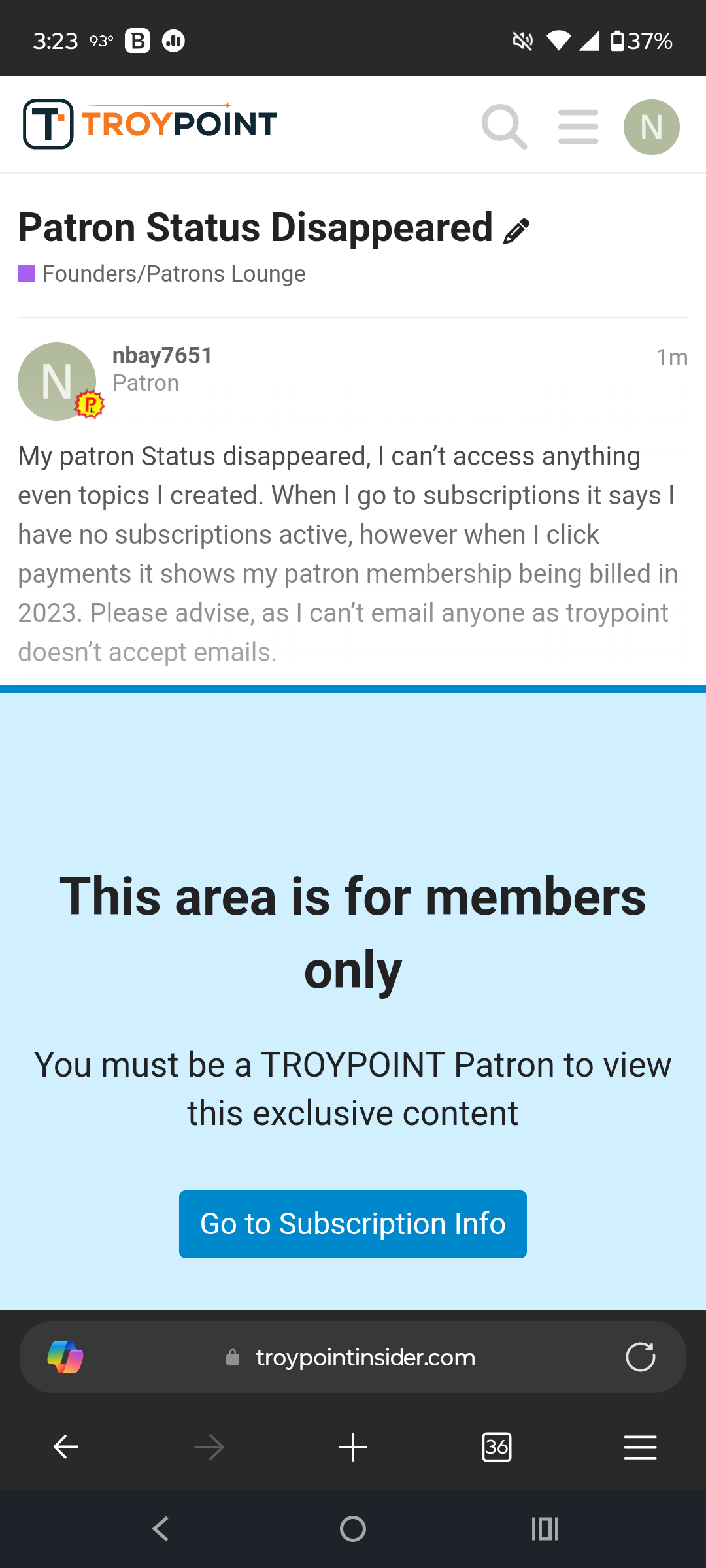The image size is (706, 1568).
Task: Open the 1m post timestamp link
Action: (x=671, y=357)
